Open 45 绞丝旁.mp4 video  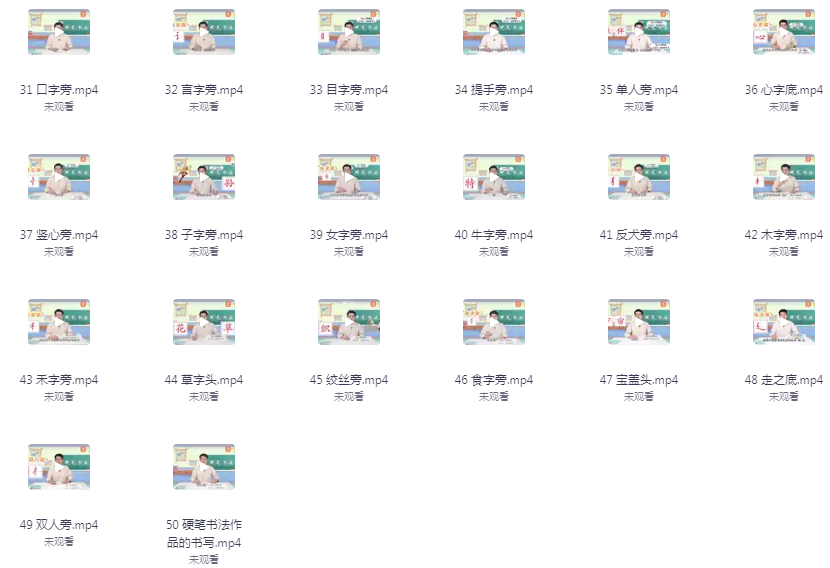[349, 322]
